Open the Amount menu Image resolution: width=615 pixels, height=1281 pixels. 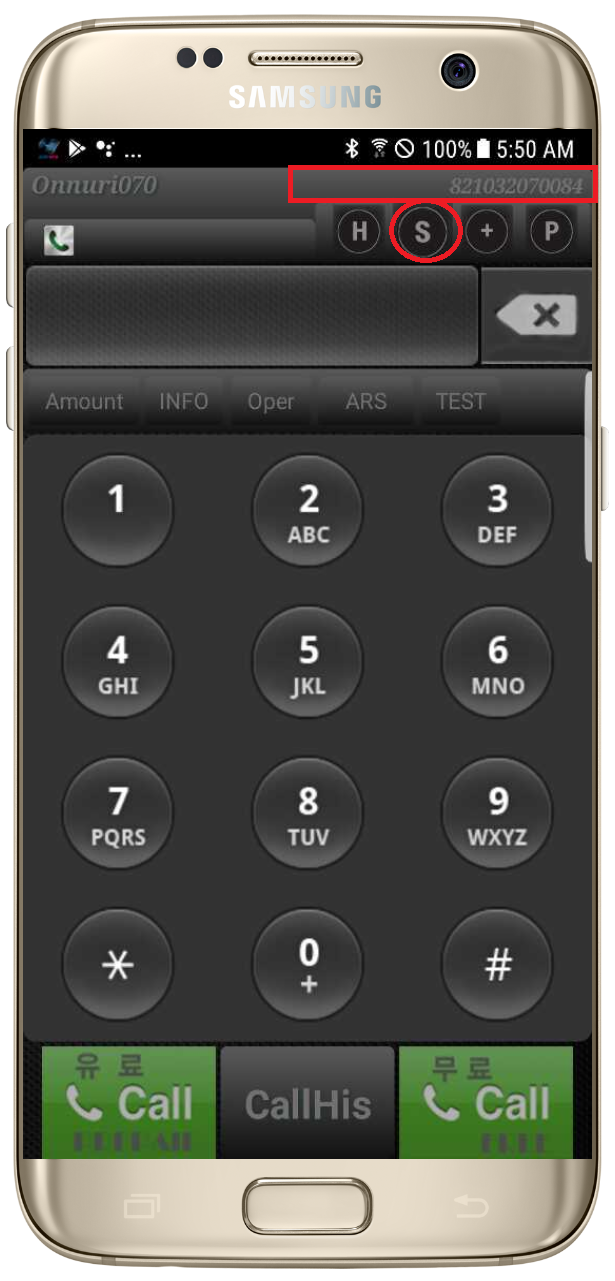click(x=85, y=402)
